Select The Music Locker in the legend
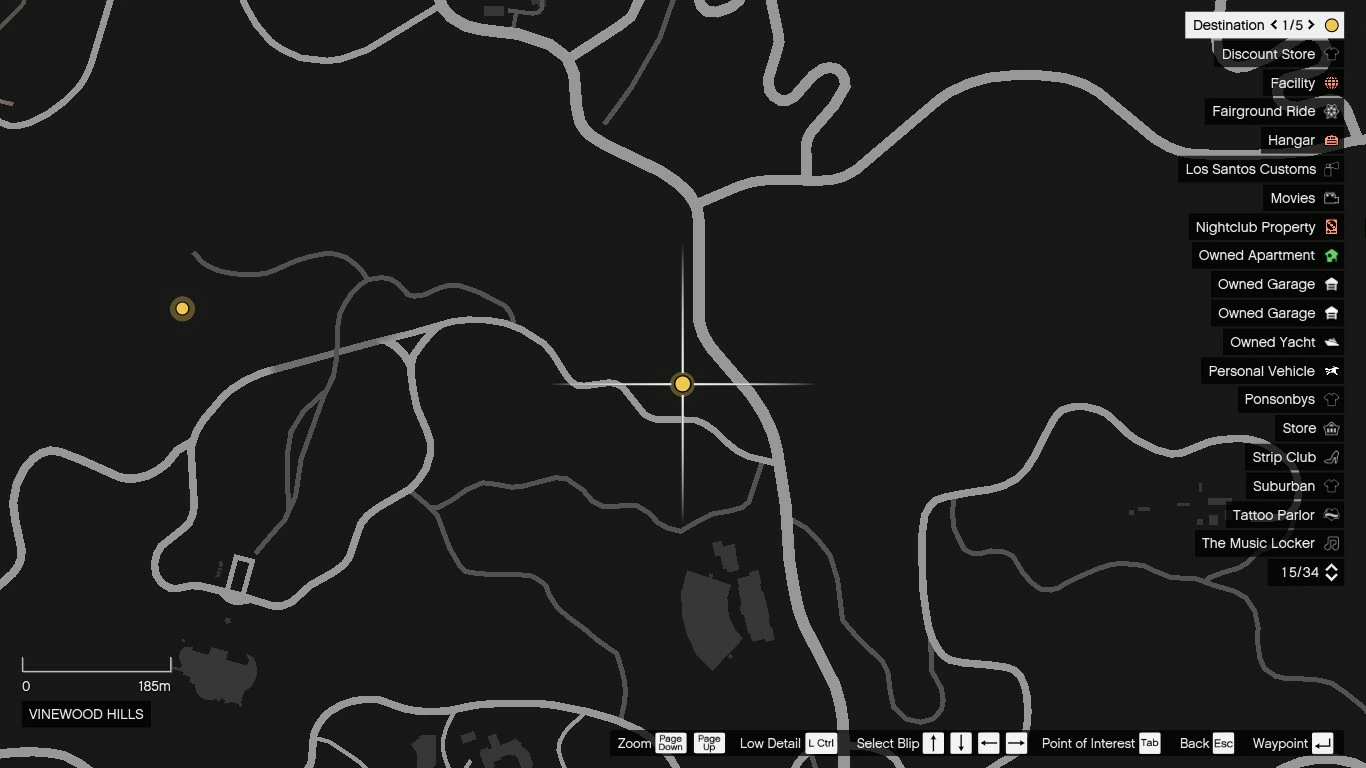 [x=1269, y=543]
